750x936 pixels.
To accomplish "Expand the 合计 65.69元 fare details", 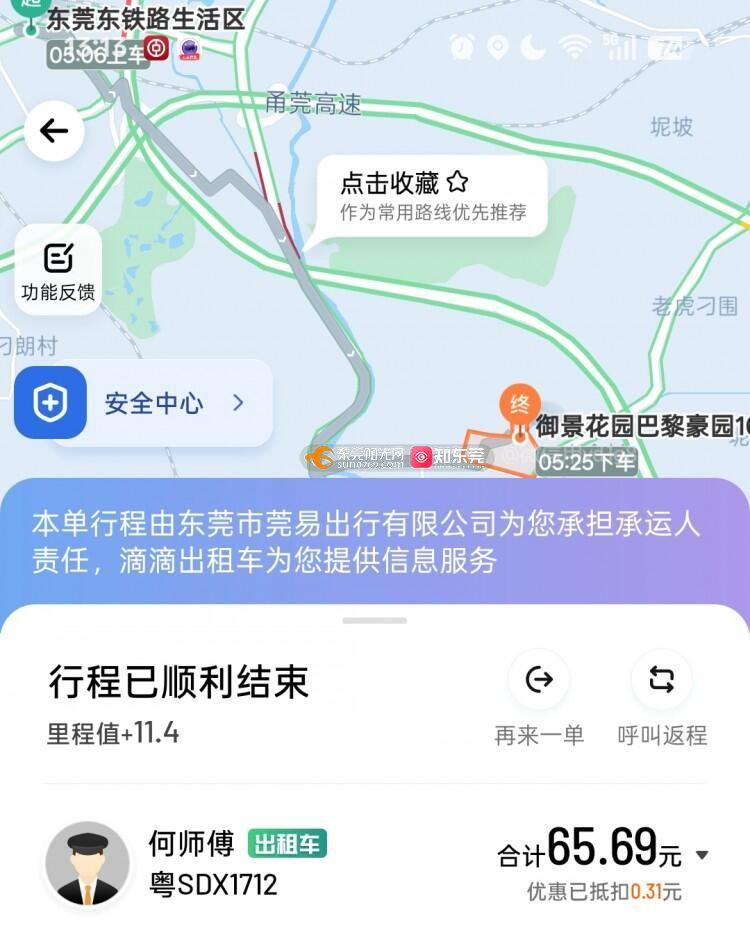I will [702, 855].
